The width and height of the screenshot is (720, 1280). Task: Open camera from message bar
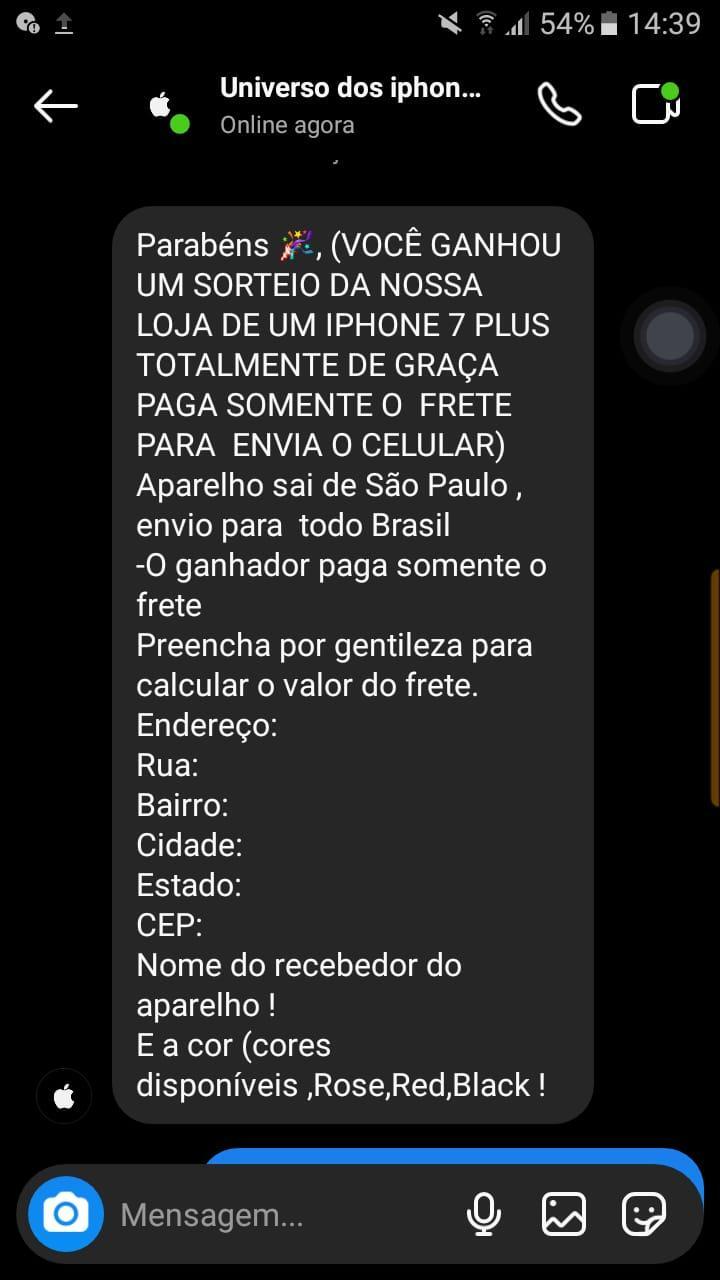pos(66,1214)
